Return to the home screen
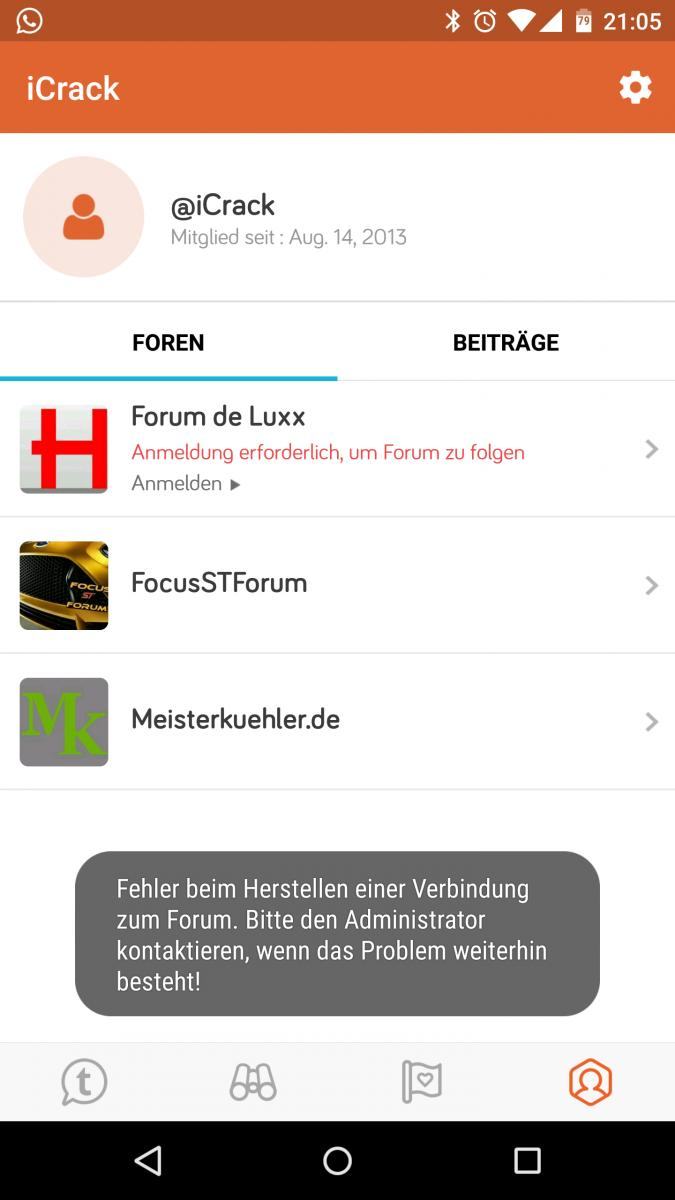This screenshot has height=1200, width=675. tap(338, 1160)
